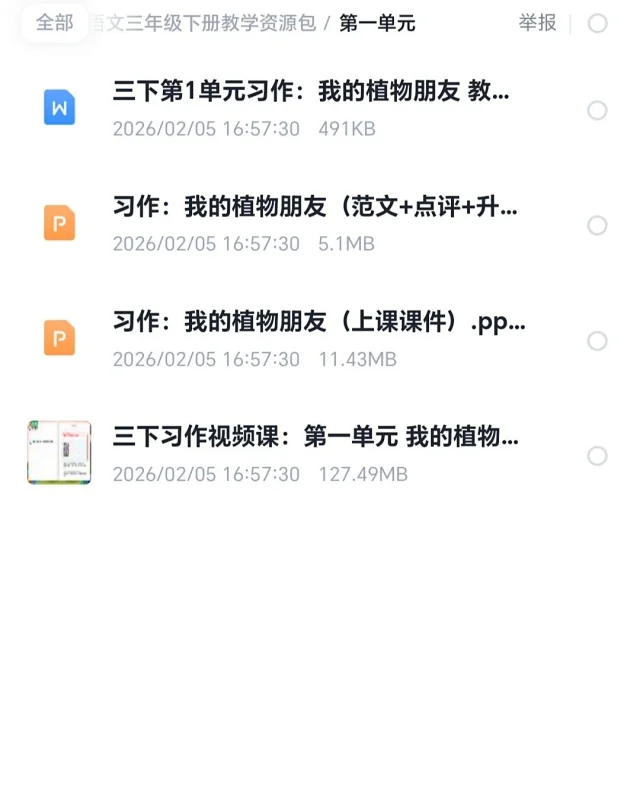Check the circle for the 范文+点评 file
Image resolution: width=640 pixels, height=803 pixels.
tap(597, 225)
